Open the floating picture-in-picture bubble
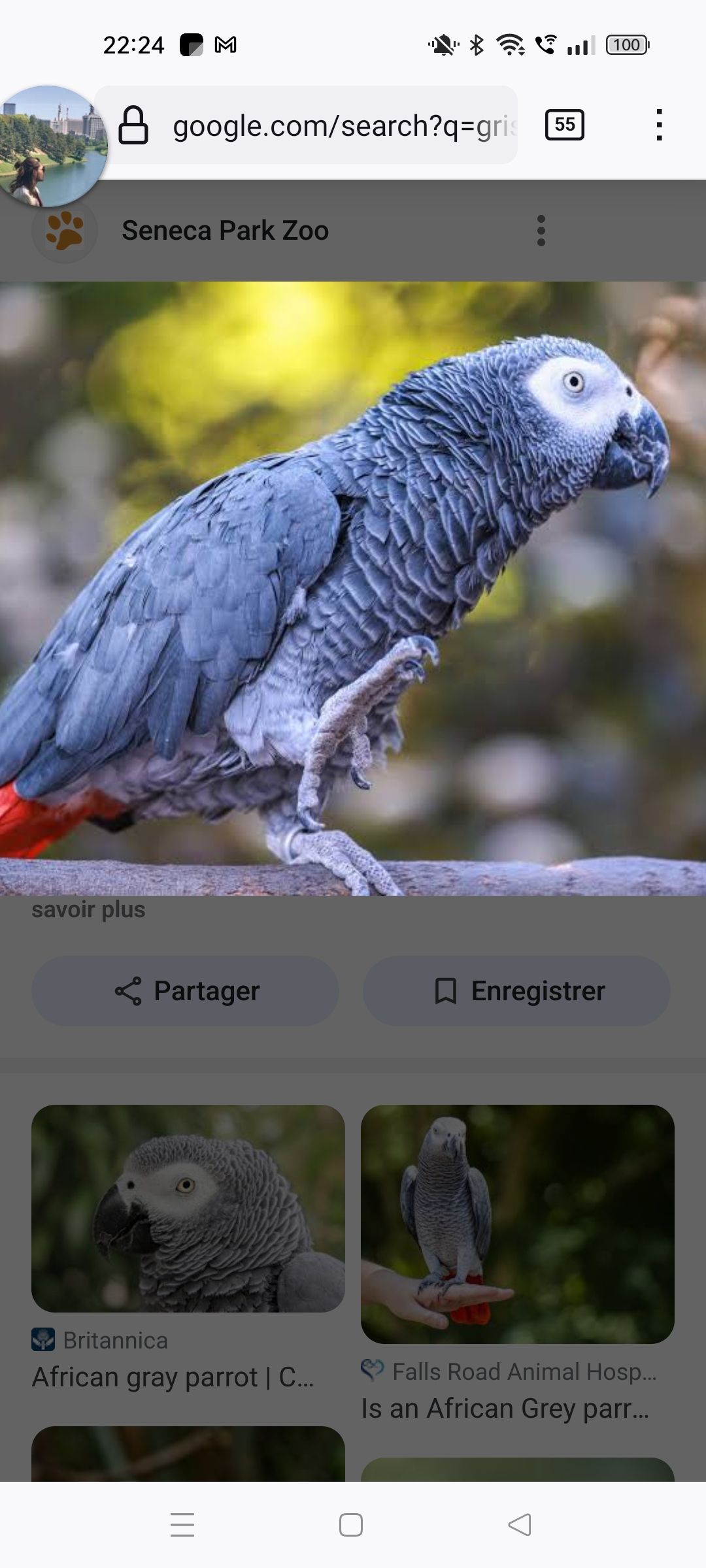This screenshot has width=706, height=1568. [52, 146]
